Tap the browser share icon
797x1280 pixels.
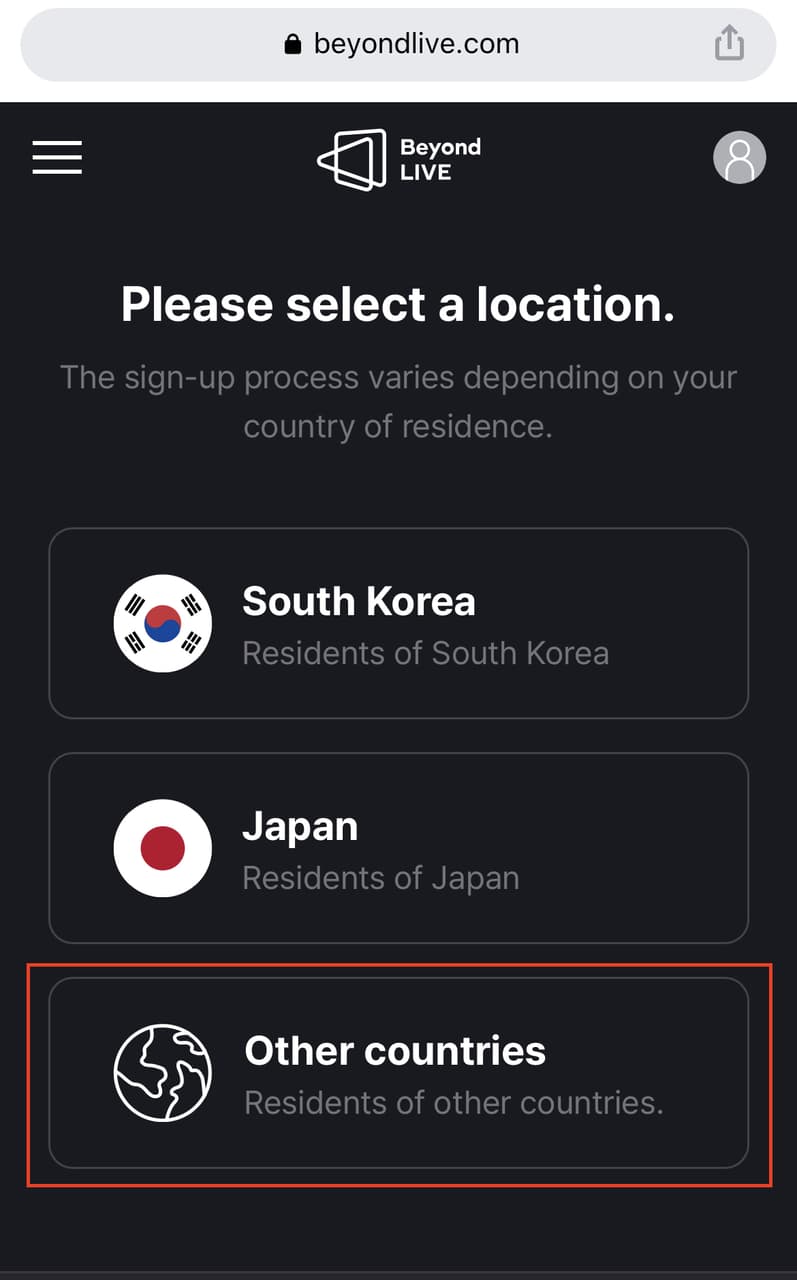[729, 44]
